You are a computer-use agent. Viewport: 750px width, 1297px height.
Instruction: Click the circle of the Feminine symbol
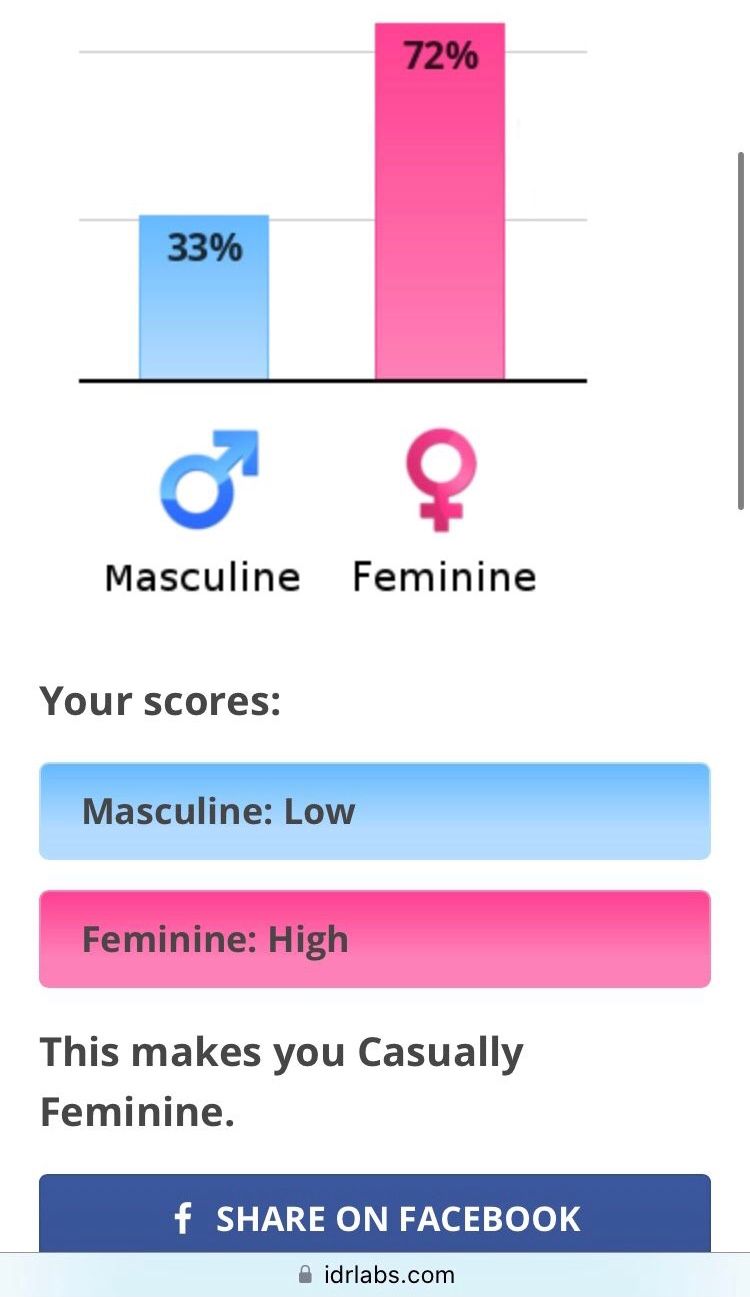442,462
